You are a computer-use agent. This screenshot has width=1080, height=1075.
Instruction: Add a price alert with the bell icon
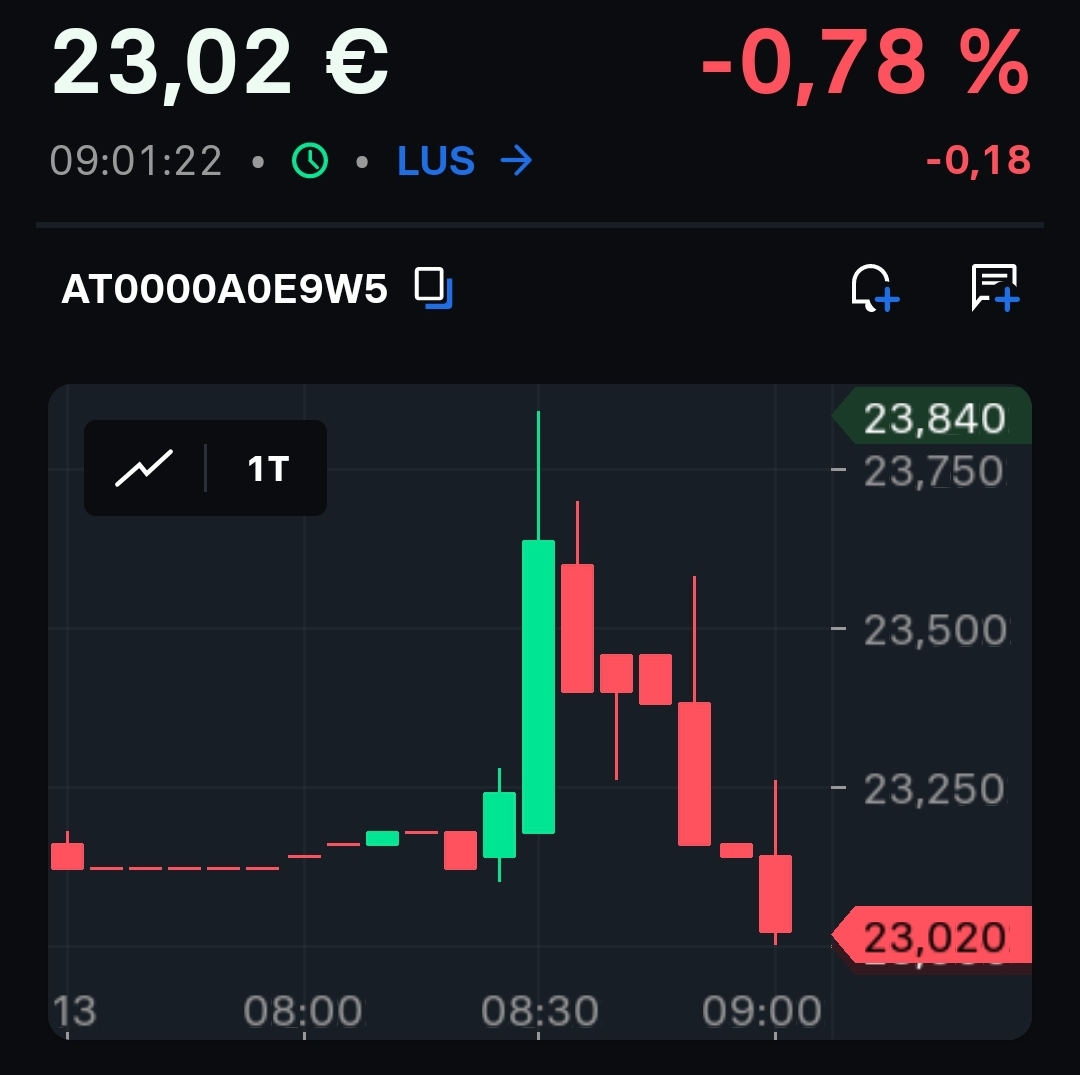[x=874, y=288]
